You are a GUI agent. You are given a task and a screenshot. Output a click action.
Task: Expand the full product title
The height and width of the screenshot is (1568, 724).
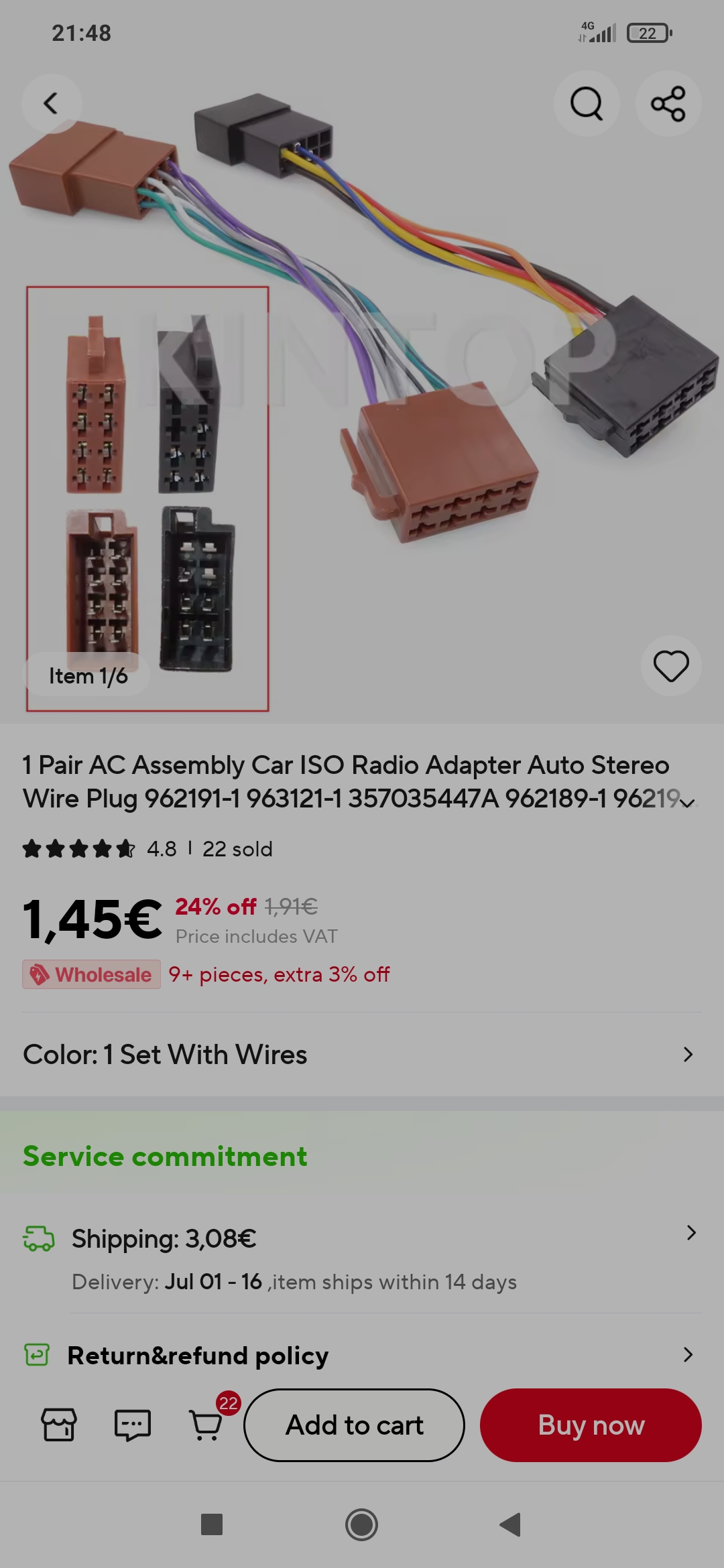click(687, 802)
